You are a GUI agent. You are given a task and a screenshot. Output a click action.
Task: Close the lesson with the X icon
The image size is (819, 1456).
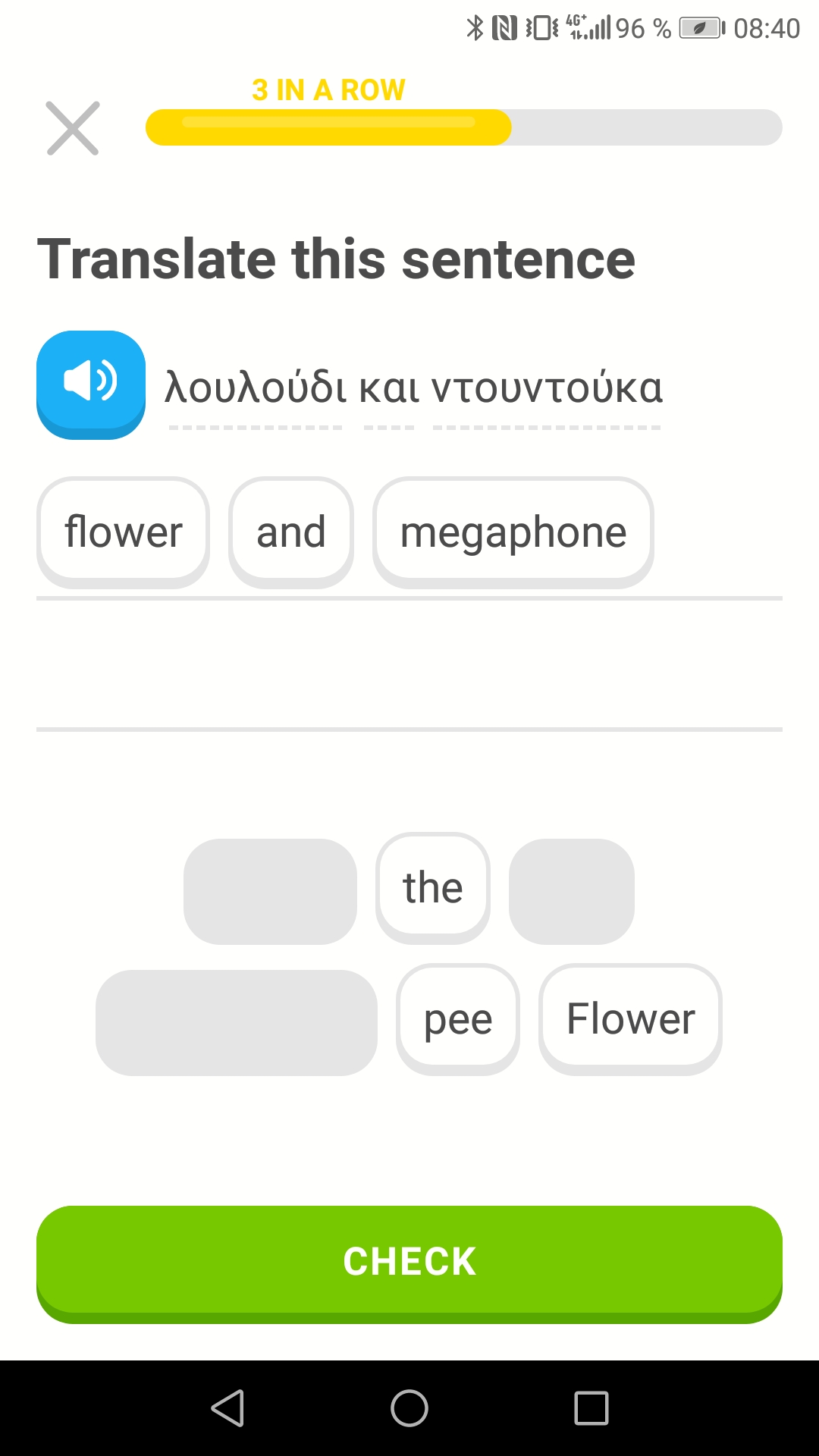click(73, 128)
